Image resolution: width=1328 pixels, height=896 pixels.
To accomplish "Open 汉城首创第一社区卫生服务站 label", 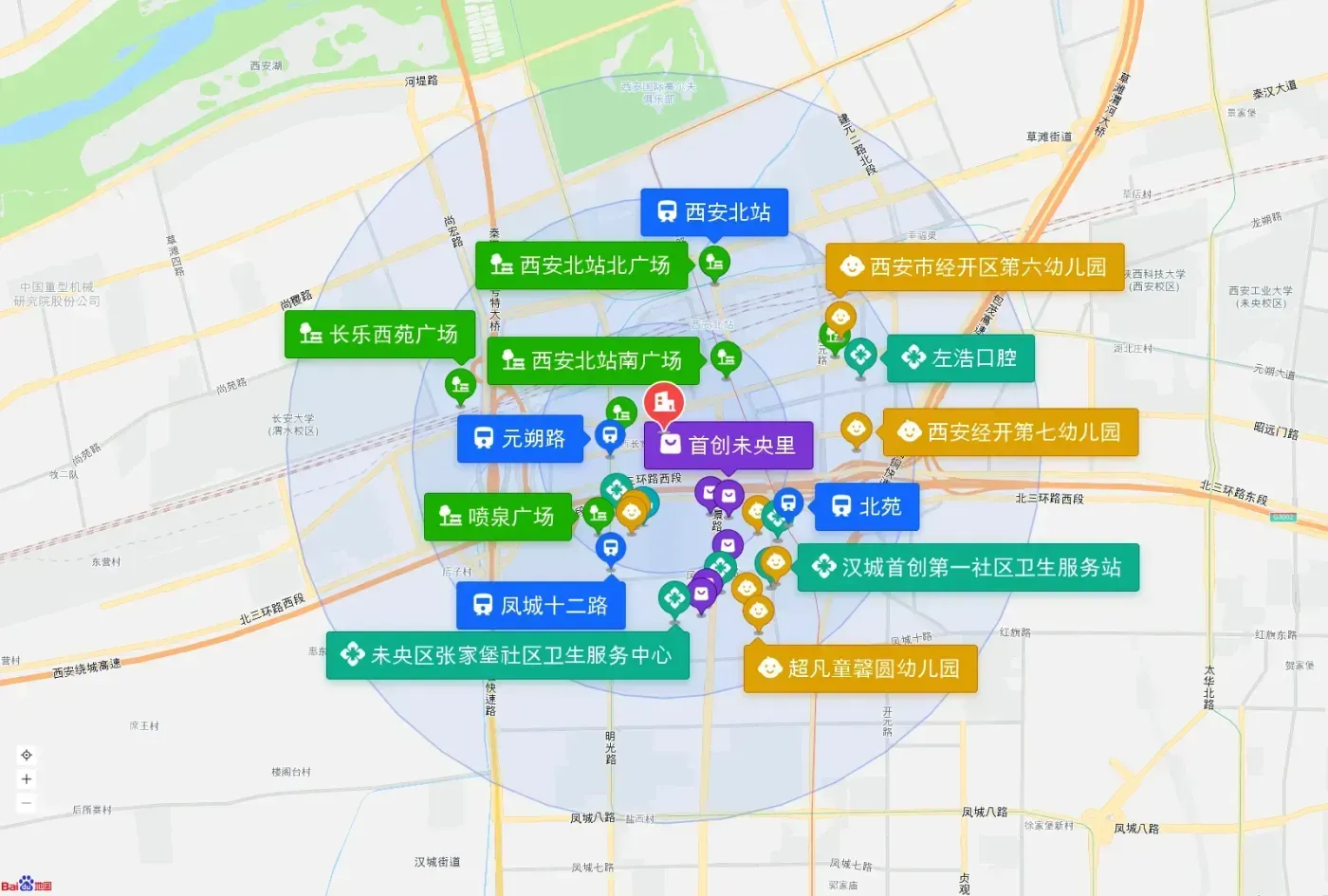I will [968, 568].
